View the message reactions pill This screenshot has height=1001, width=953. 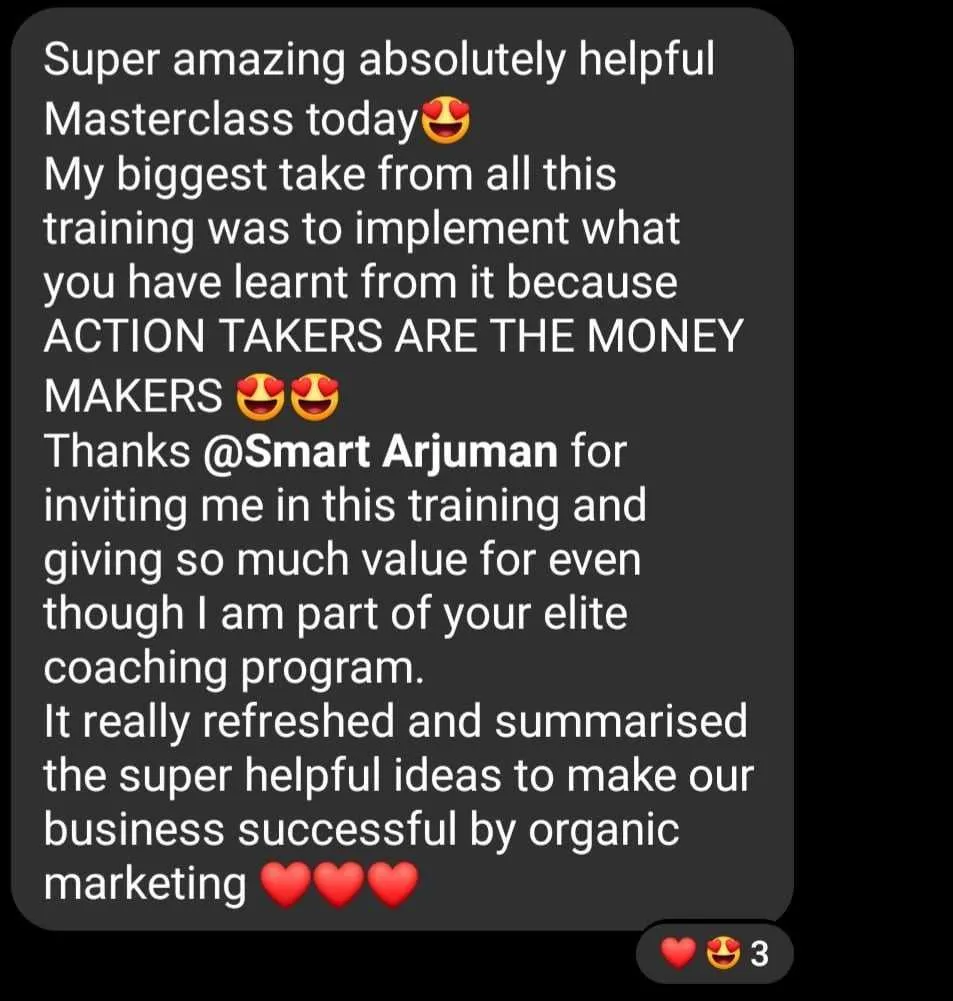(714, 954)
